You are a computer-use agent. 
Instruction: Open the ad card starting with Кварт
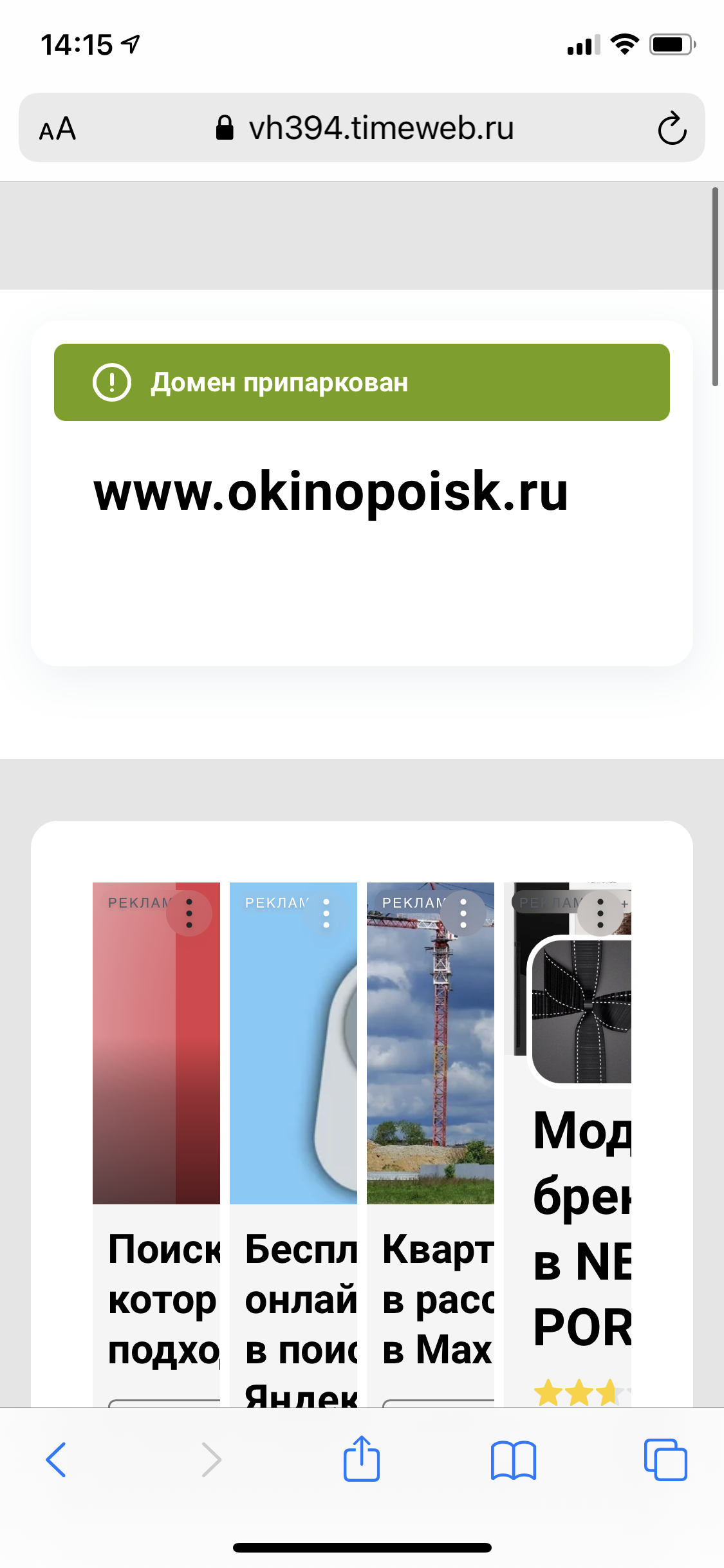pos(431,1144)
